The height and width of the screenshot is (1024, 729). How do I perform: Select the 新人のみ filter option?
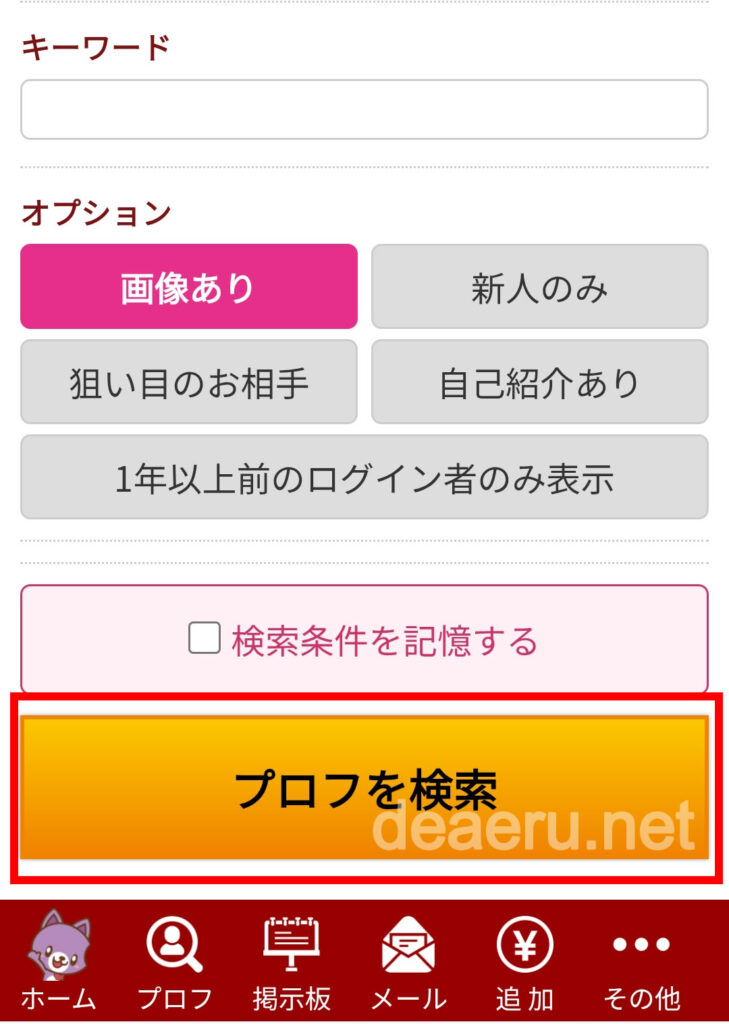[x=540, y=287]
